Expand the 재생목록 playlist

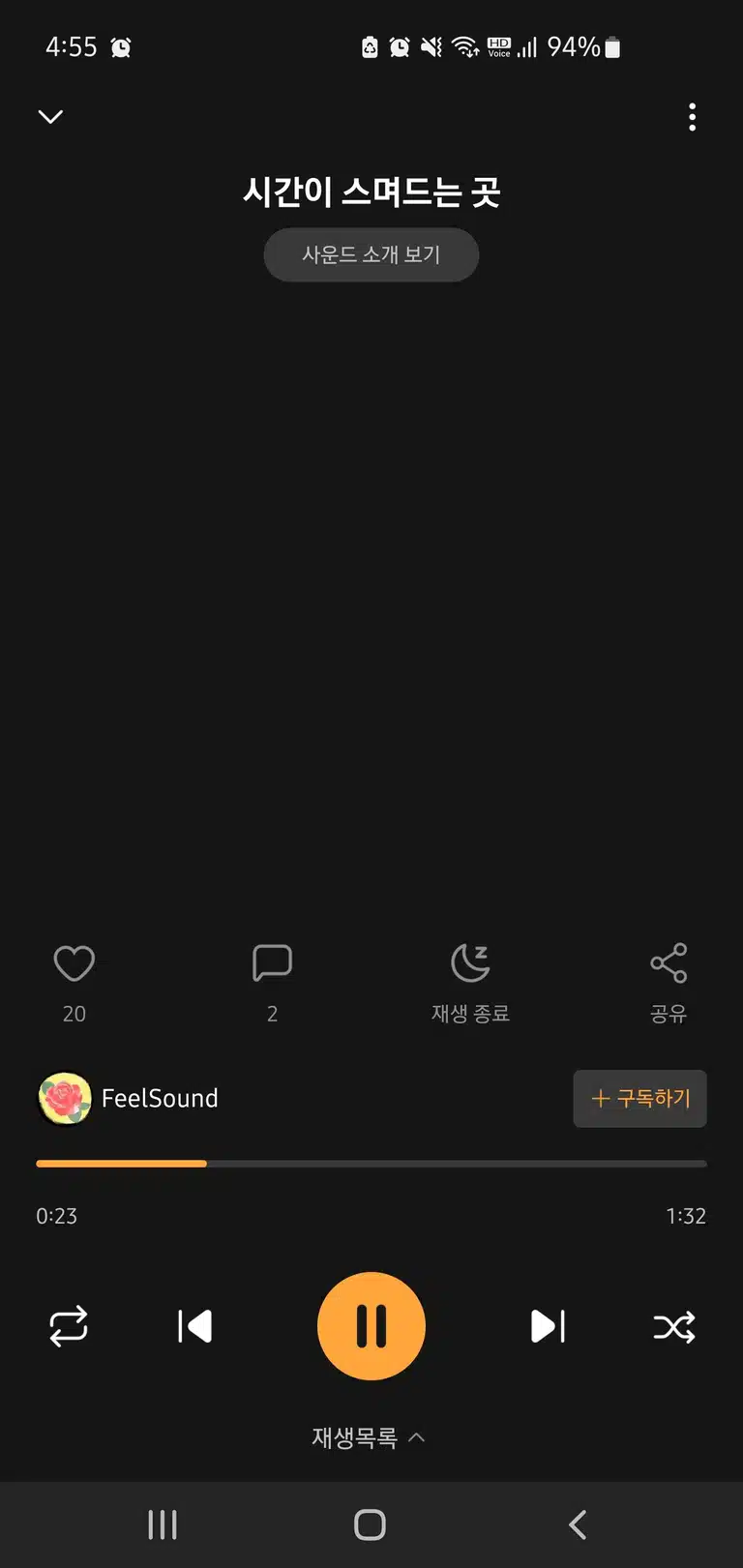[x=369, y=1437]
